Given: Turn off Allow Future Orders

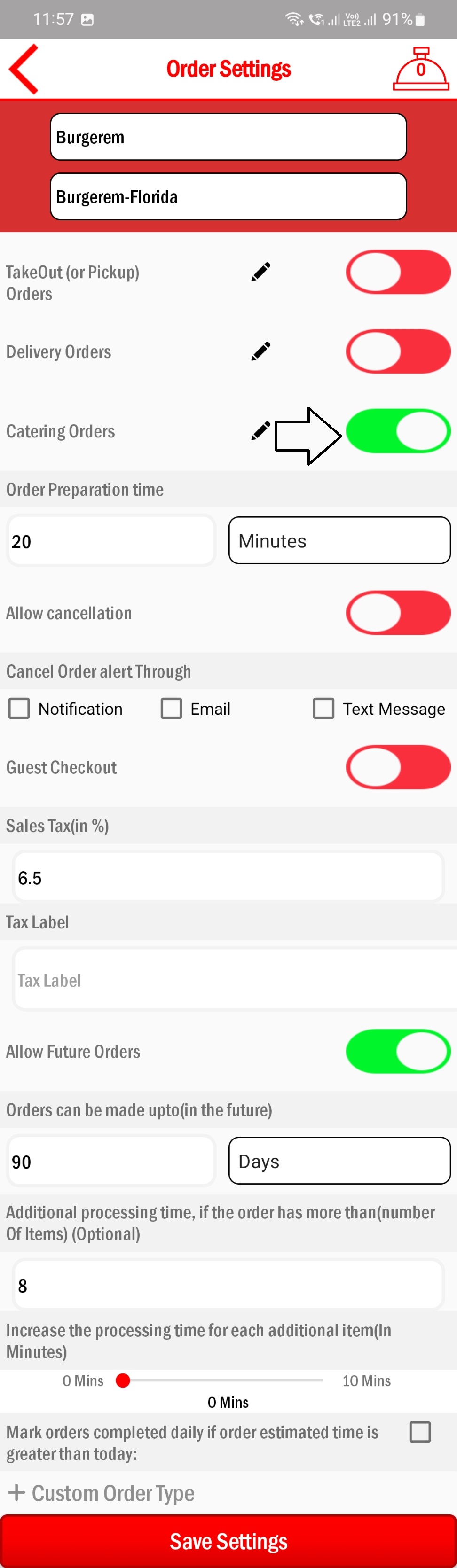Looking at the screenshot, I should [x=398, y=1051].
